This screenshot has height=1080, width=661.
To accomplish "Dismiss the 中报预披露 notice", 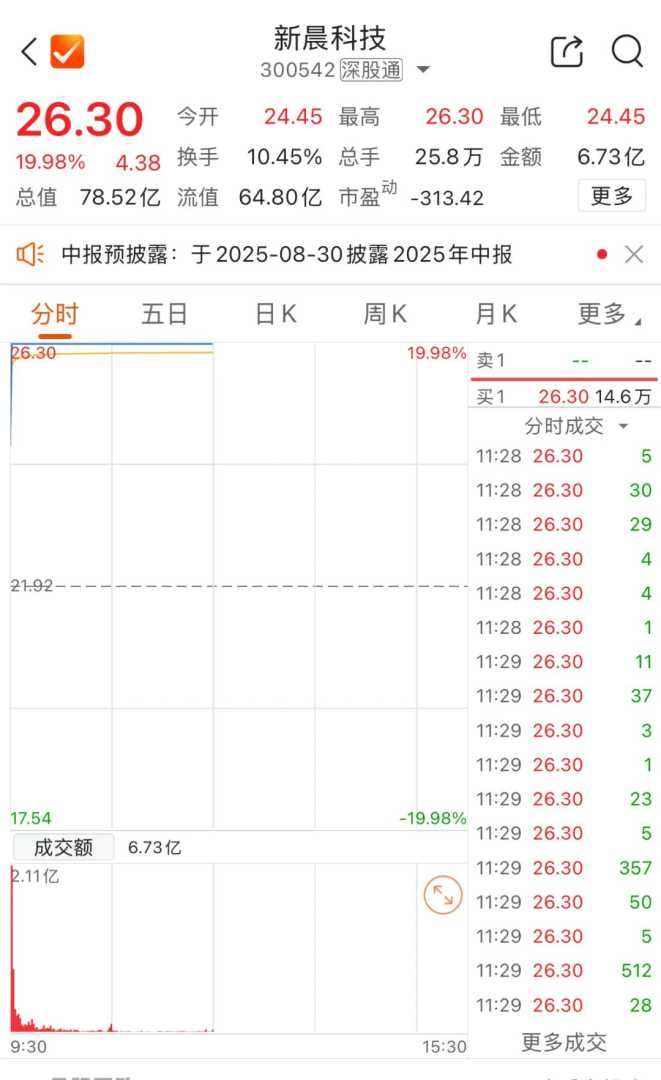I will 634,255.
